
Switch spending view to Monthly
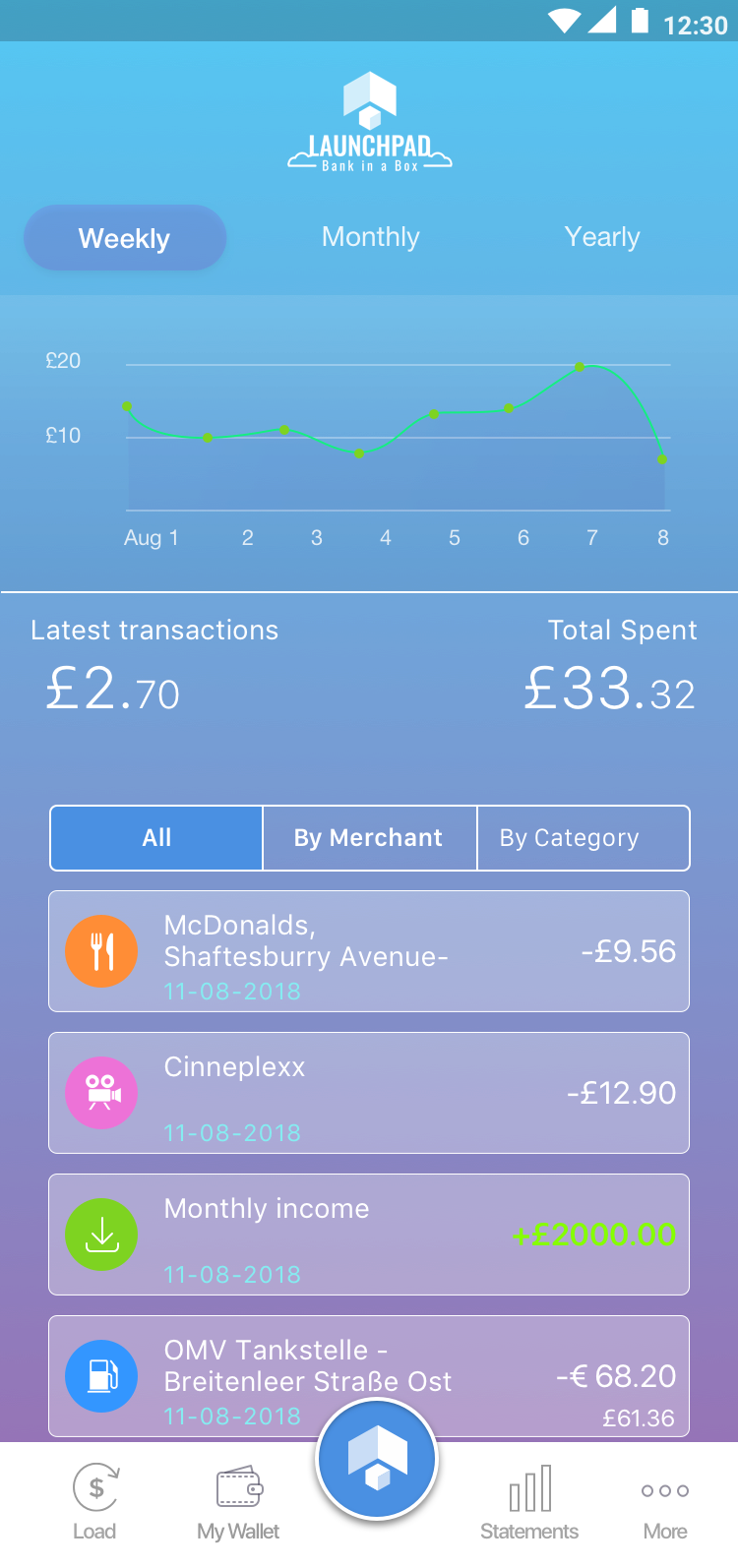click(370, 237)
